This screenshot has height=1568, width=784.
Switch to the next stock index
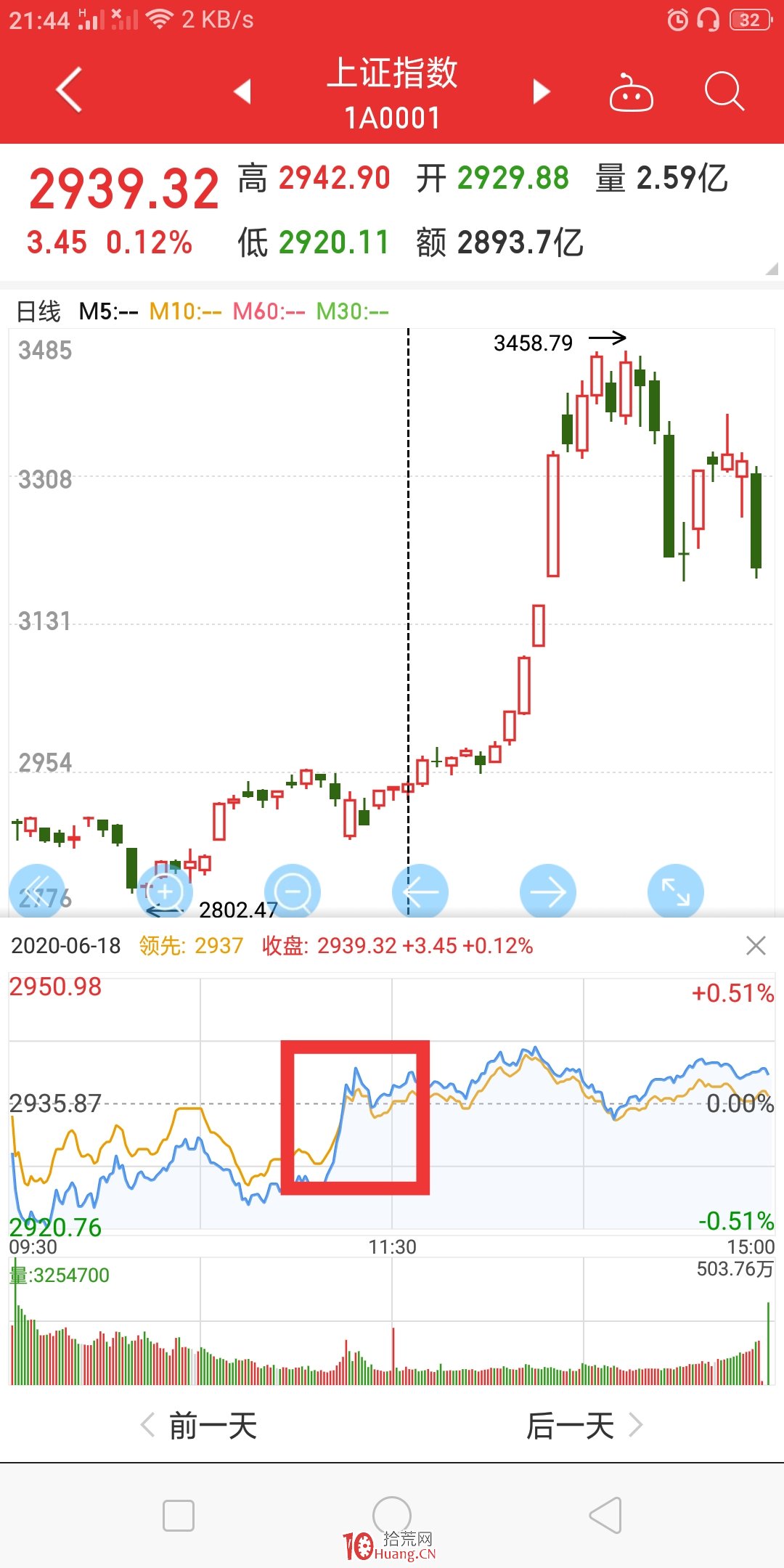click(x=541, y=91)
